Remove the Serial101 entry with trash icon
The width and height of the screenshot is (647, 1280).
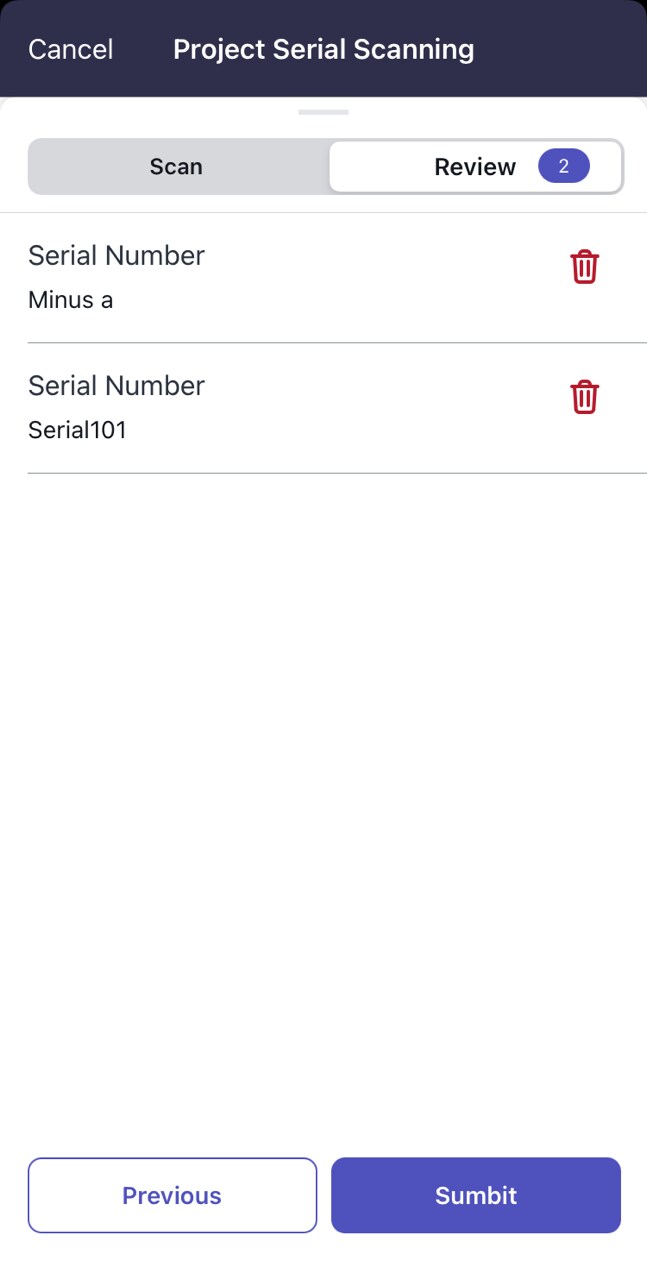tap(585, 397)
